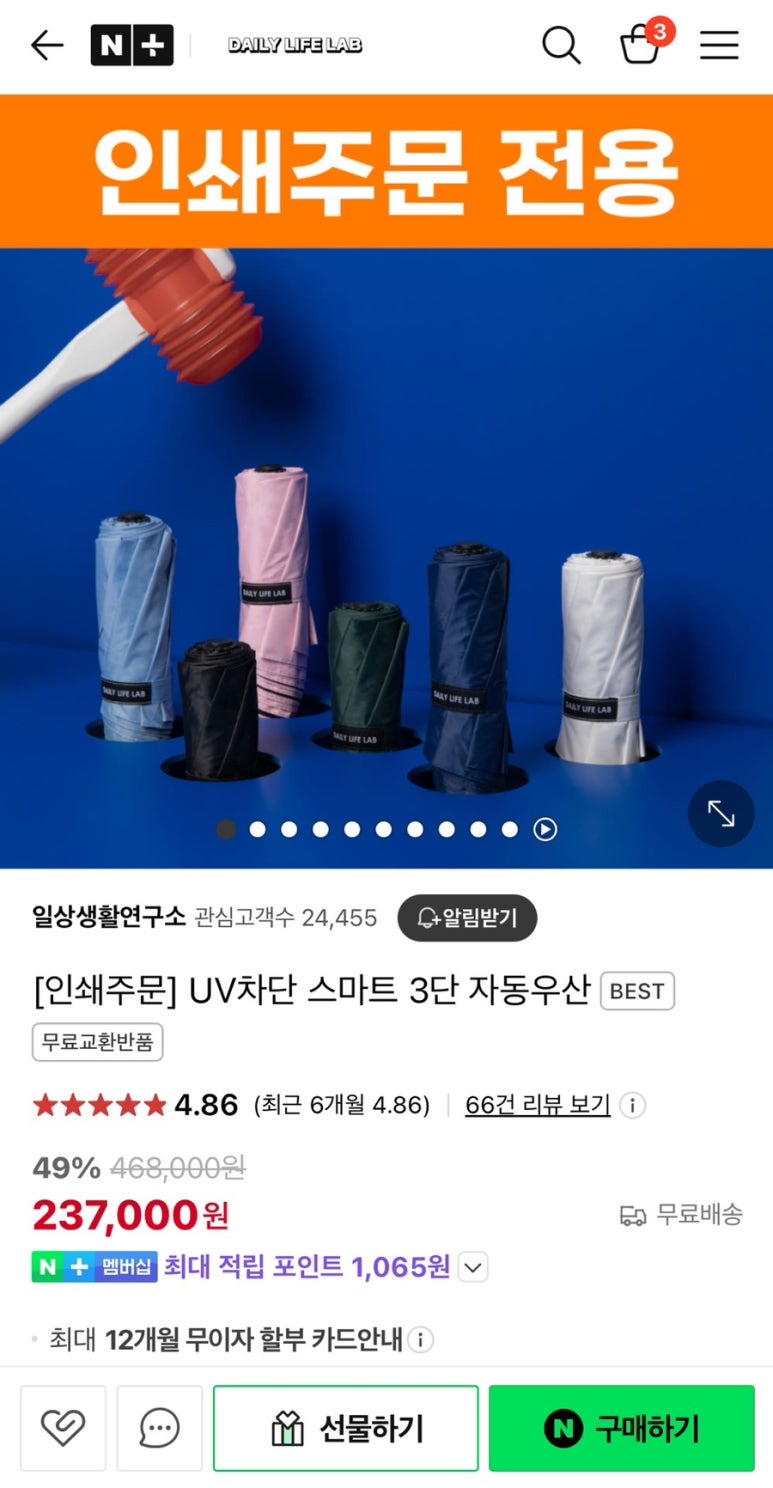View the 66건 리뷰 보기 link
Image resolution: width=773 pixels, height=1488 pixels.
click(538, 1105)
